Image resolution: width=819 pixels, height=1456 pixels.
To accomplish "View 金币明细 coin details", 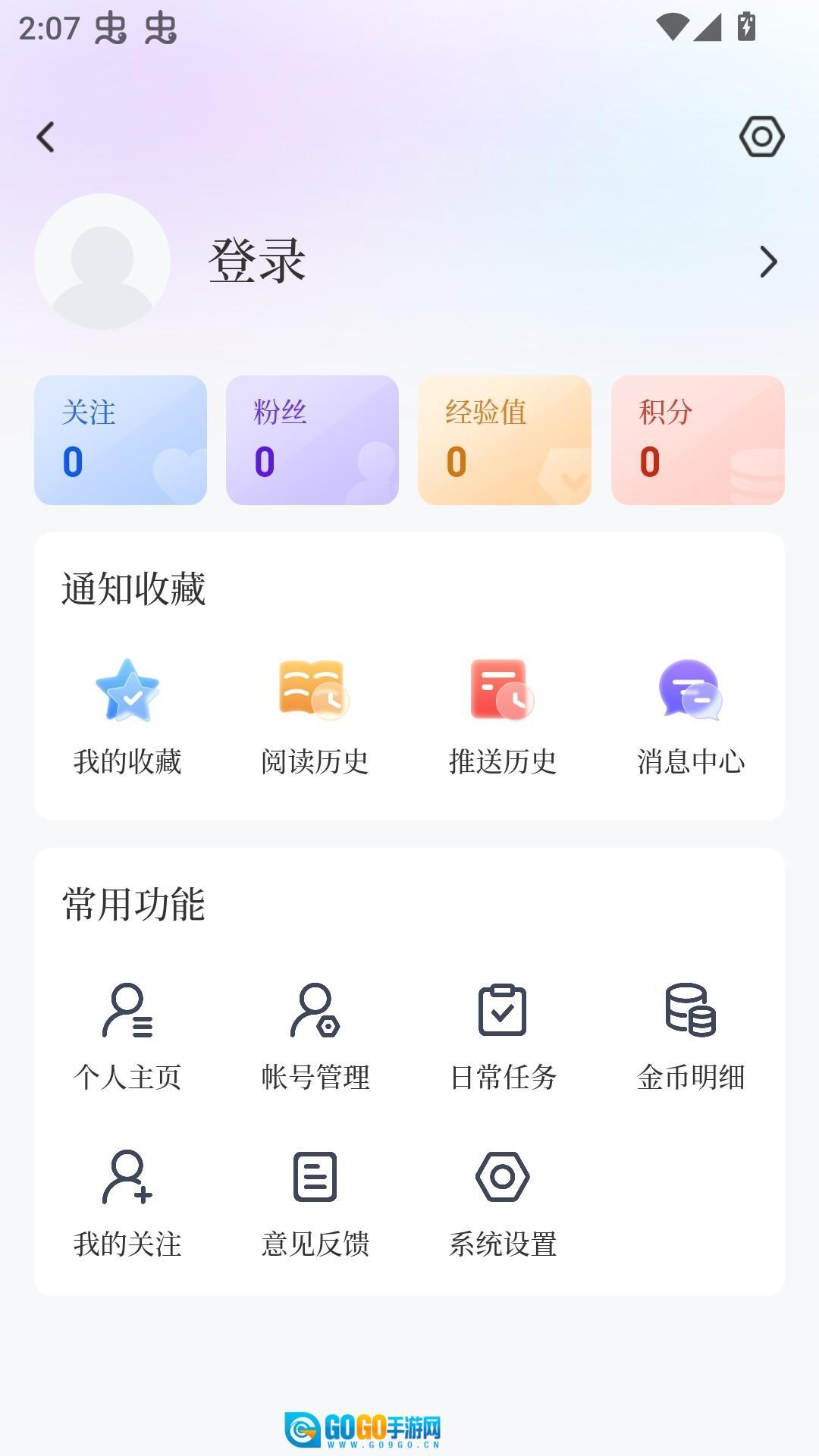I will click(x=691, y=1035).
